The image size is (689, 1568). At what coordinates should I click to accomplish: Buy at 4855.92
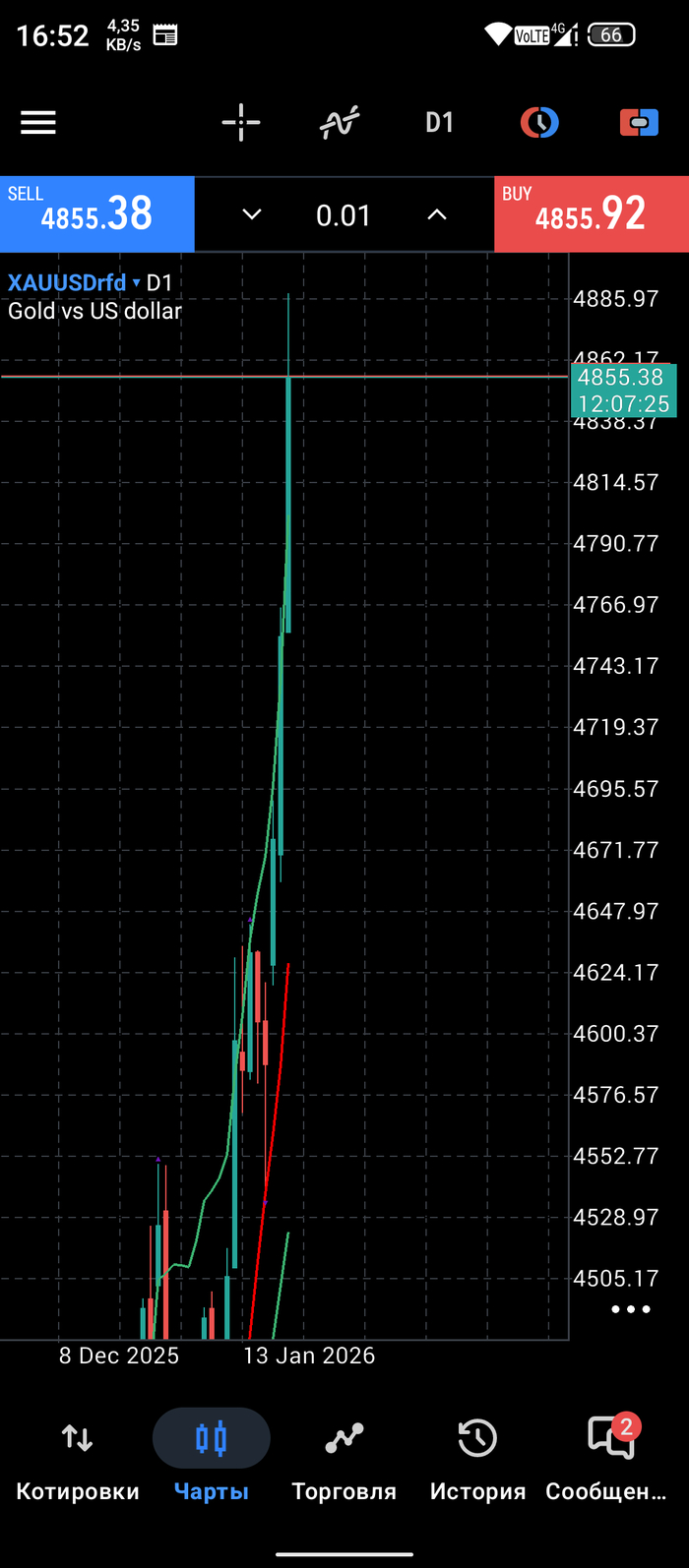591,213
